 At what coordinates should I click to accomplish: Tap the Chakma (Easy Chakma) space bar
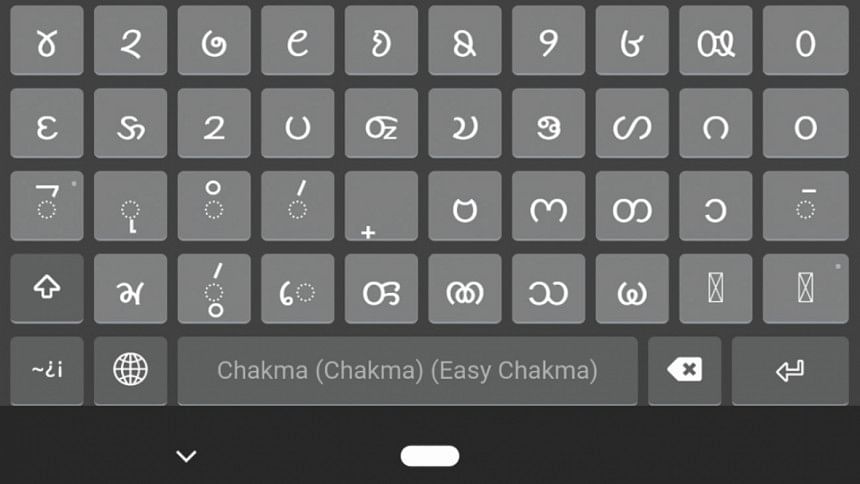(407, 371)
